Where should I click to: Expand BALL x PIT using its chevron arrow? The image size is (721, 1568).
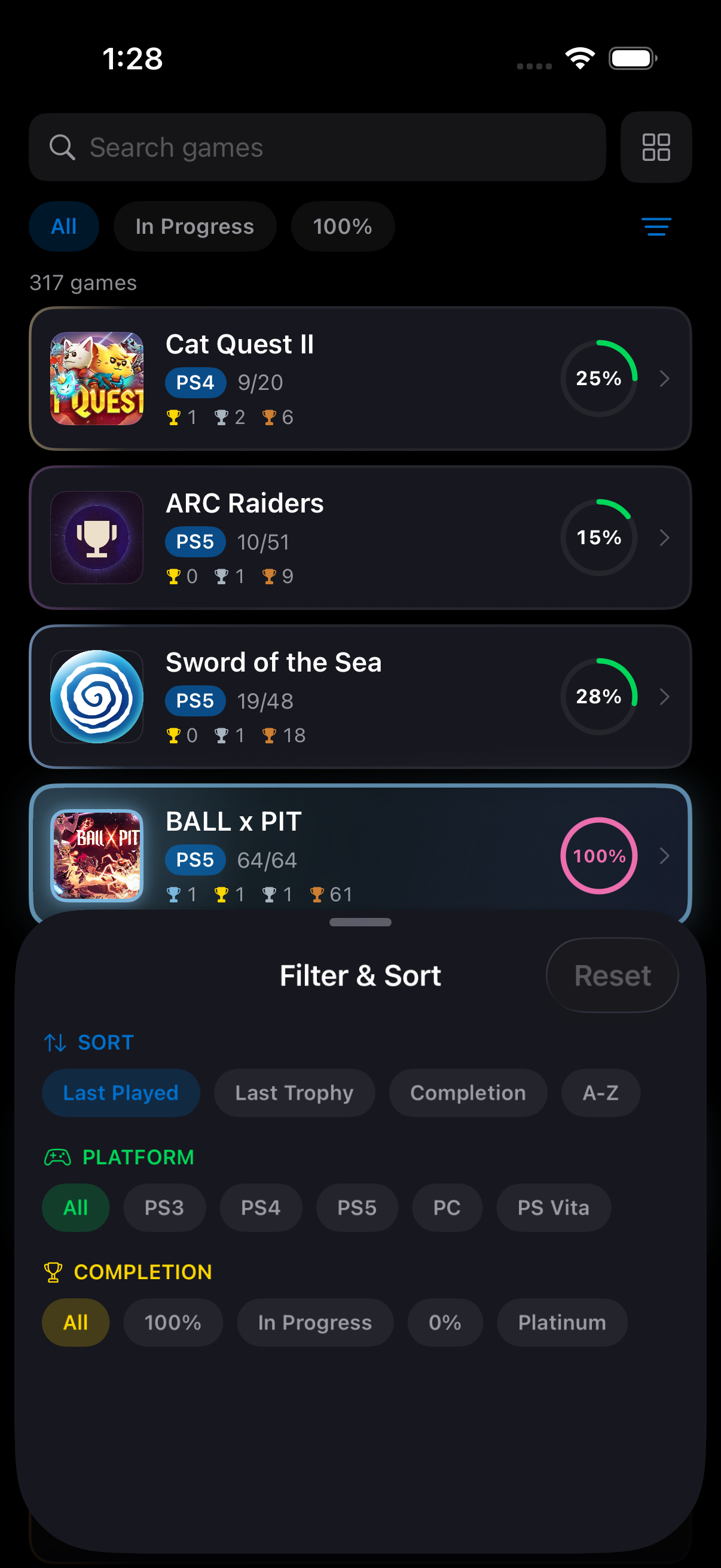tap(664, 855)
